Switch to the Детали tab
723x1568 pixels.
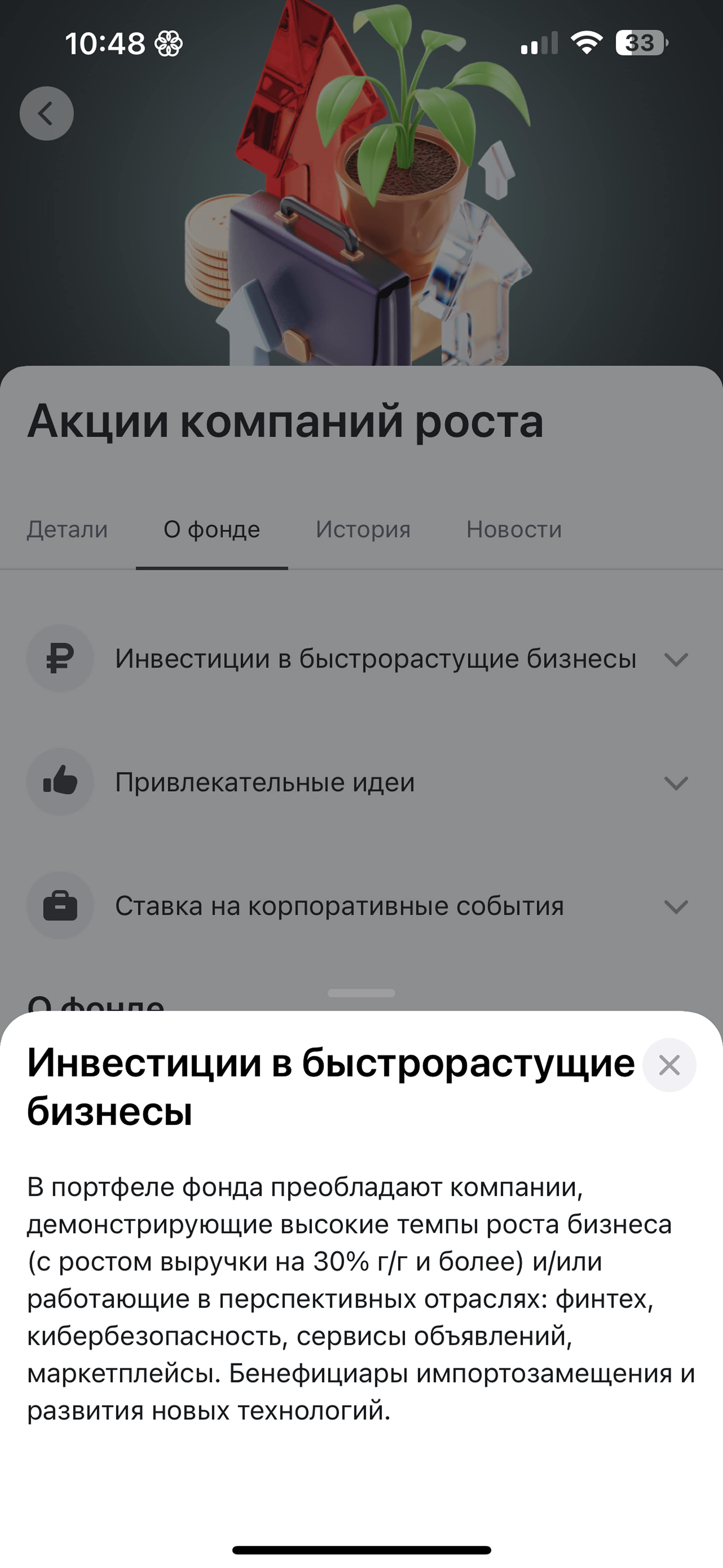[67, 529]
